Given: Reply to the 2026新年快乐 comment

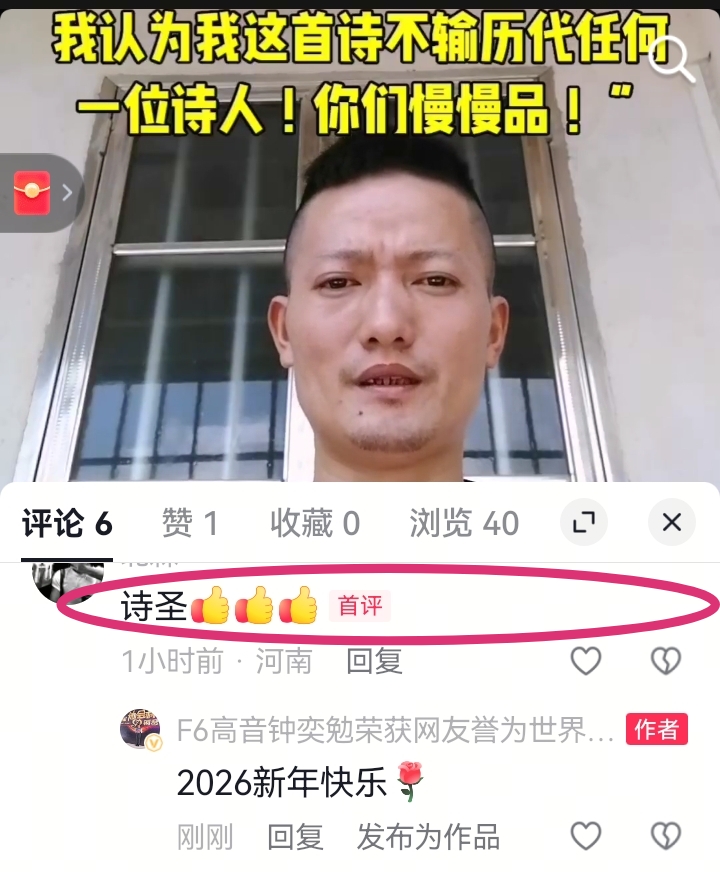Looking at the screenshot, I should point(295,837).
